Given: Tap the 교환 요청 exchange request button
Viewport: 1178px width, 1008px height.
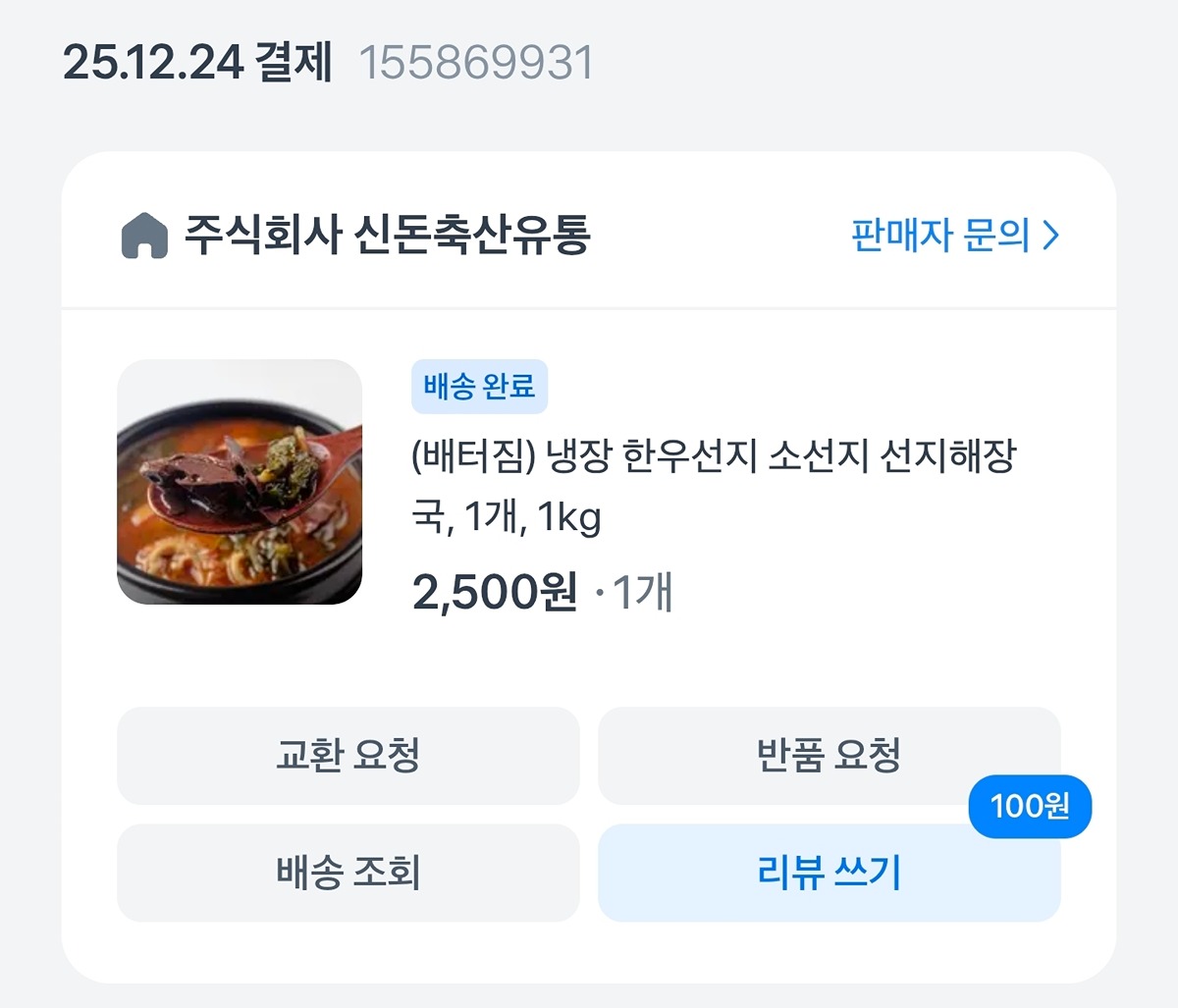Looking at the screenshot, I should coord(348,756).
